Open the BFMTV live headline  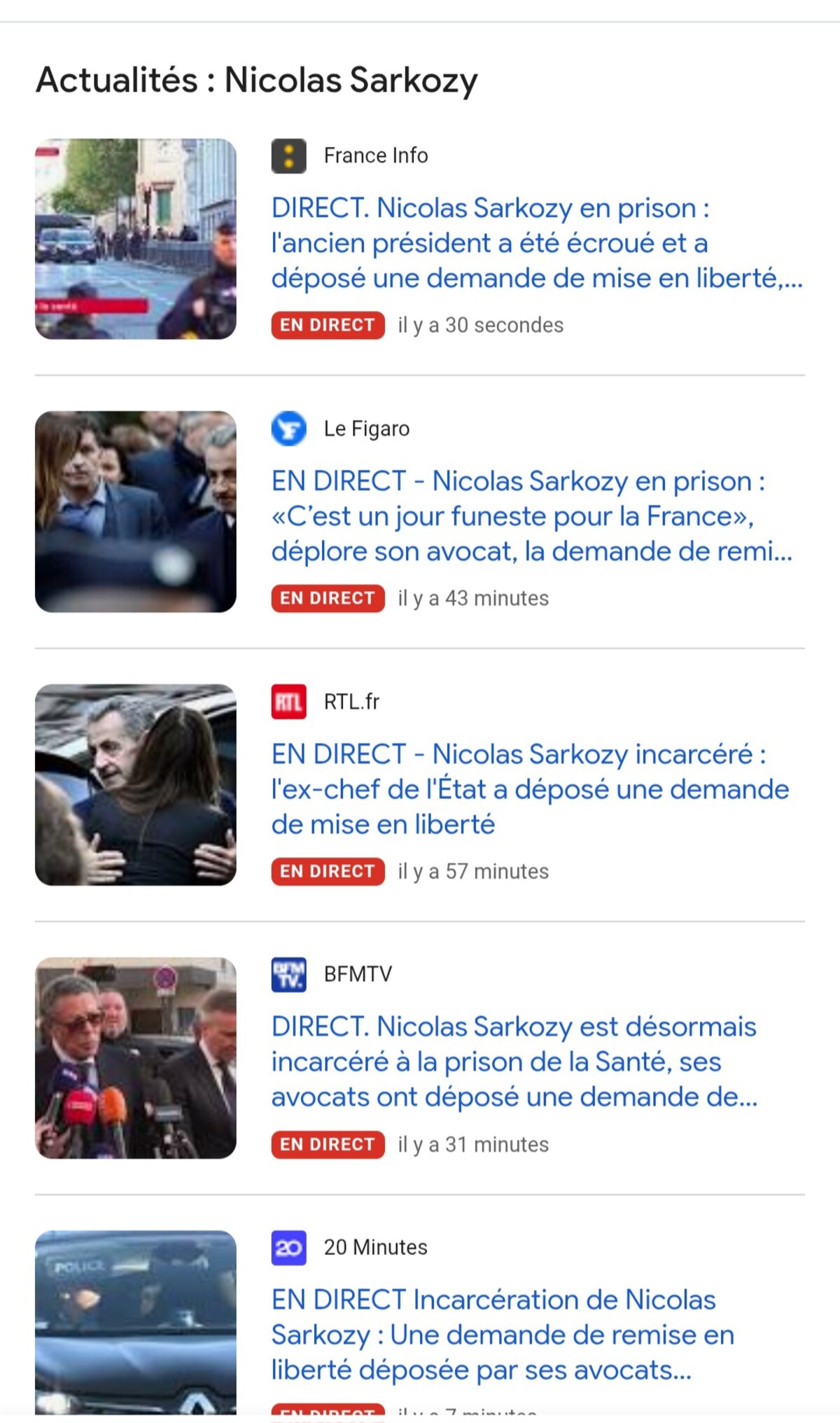tap(514, 1062)
